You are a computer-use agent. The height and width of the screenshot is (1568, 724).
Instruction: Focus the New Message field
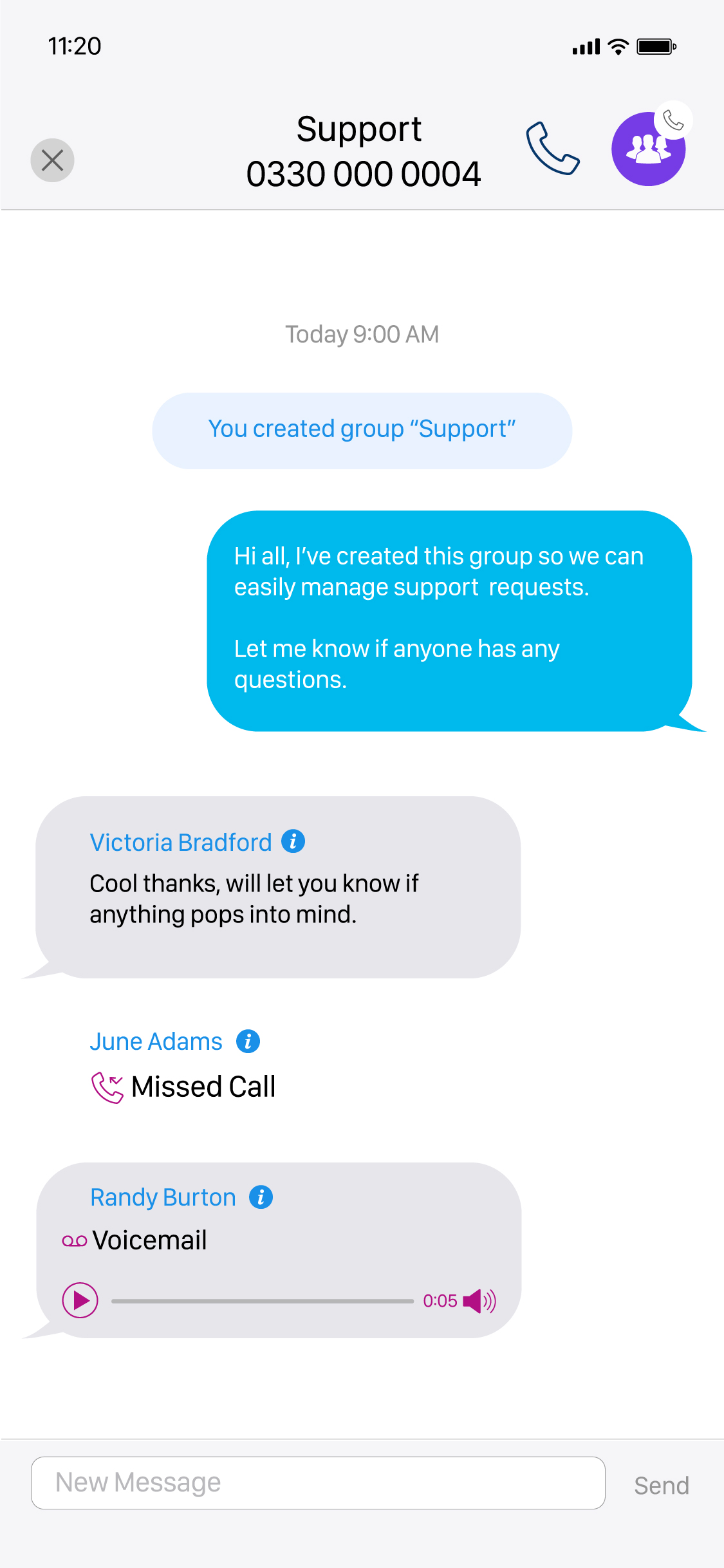point(318,1483)
